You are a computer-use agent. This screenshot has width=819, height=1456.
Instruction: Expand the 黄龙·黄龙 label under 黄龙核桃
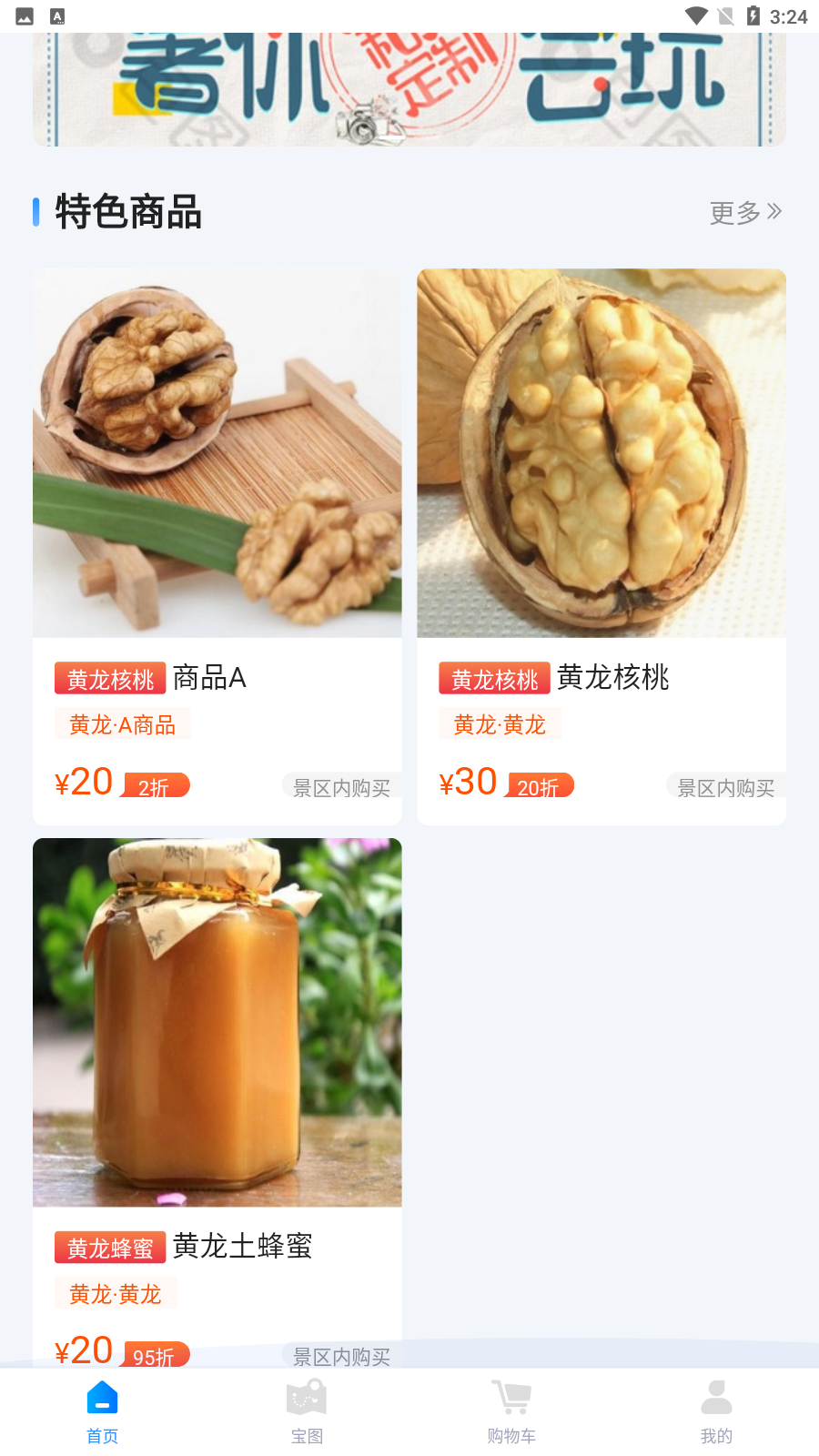click(x=499, y=723)
